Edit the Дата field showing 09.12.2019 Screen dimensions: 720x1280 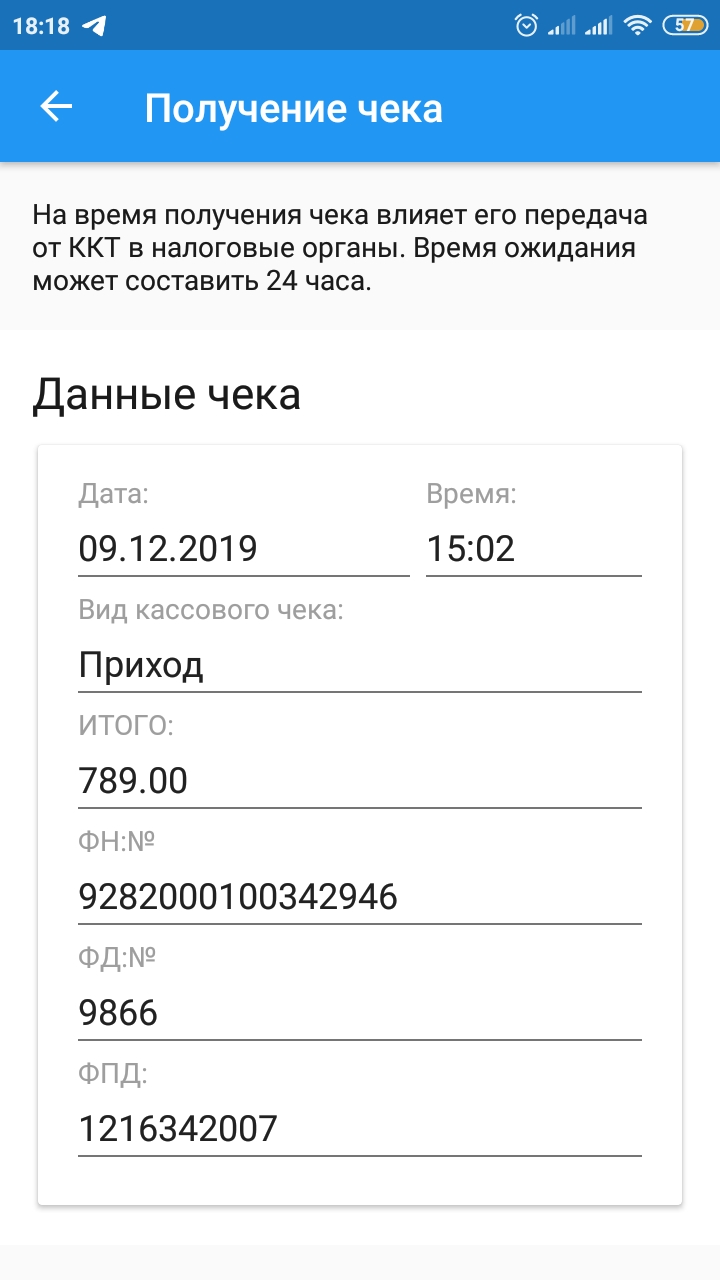pyautogui.click(x=244, y=549)
